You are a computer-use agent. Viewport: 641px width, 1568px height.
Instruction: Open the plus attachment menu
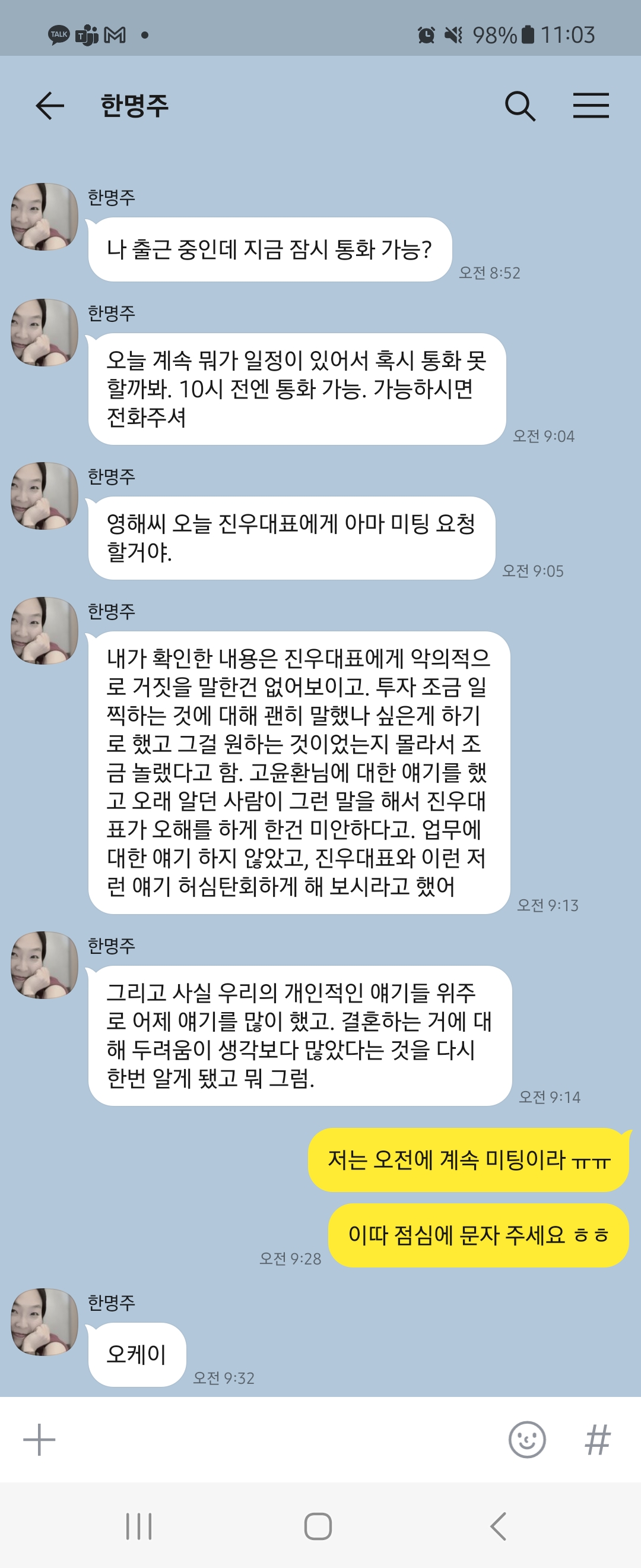[40, 1440]
